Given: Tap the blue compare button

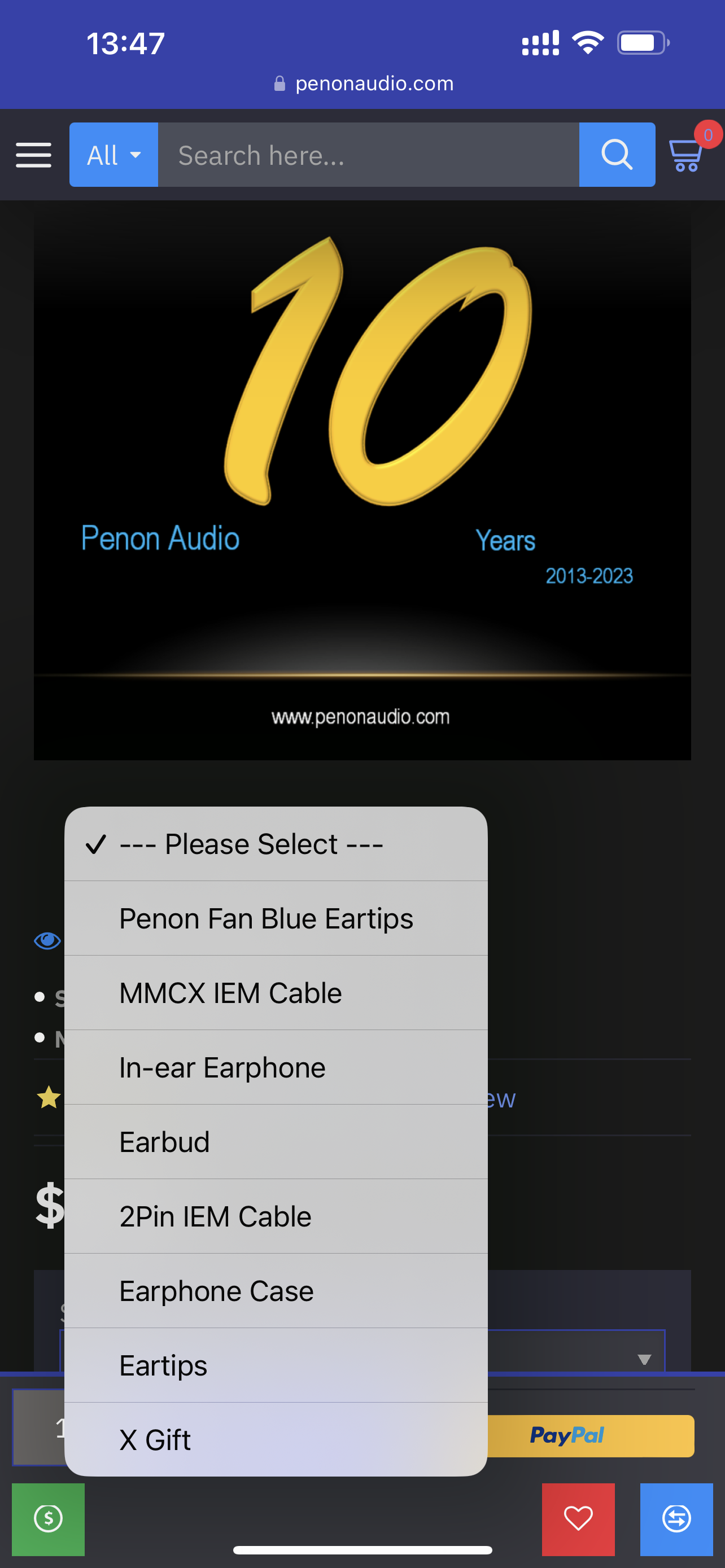Looking at the screenshot, I should [x=676, y=1517].
